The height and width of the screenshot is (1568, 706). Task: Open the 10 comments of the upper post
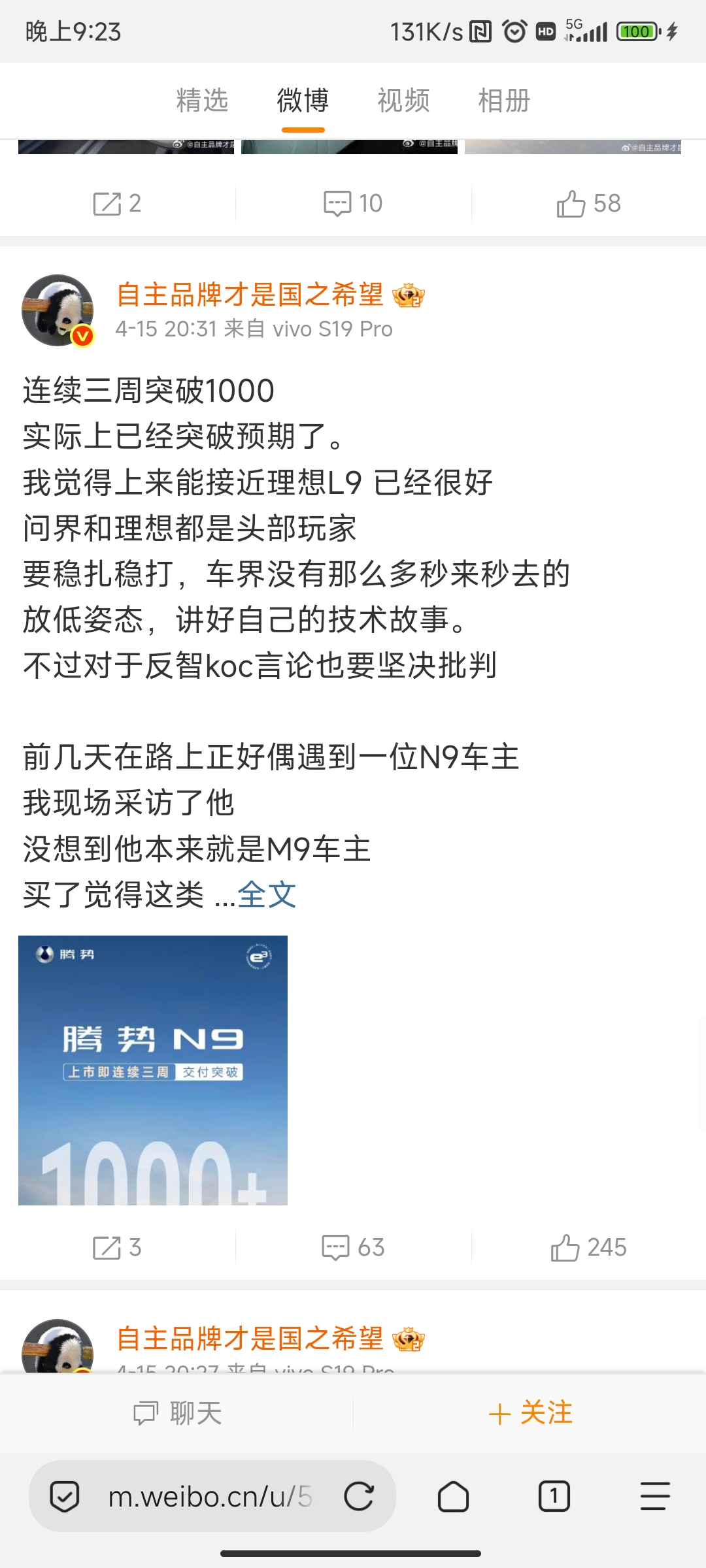(353, 203)
